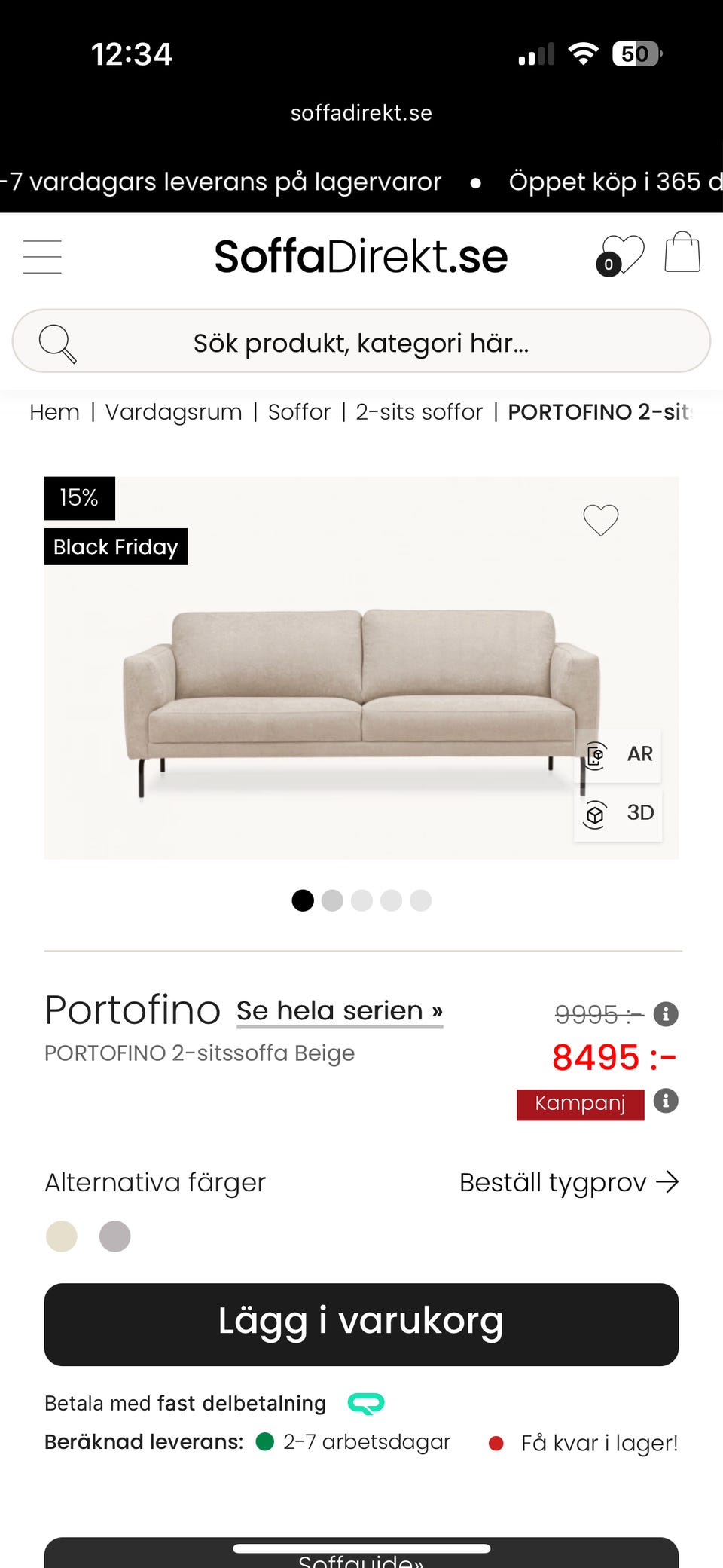Show info about the Kampanj offer

tap(666, 1101)
